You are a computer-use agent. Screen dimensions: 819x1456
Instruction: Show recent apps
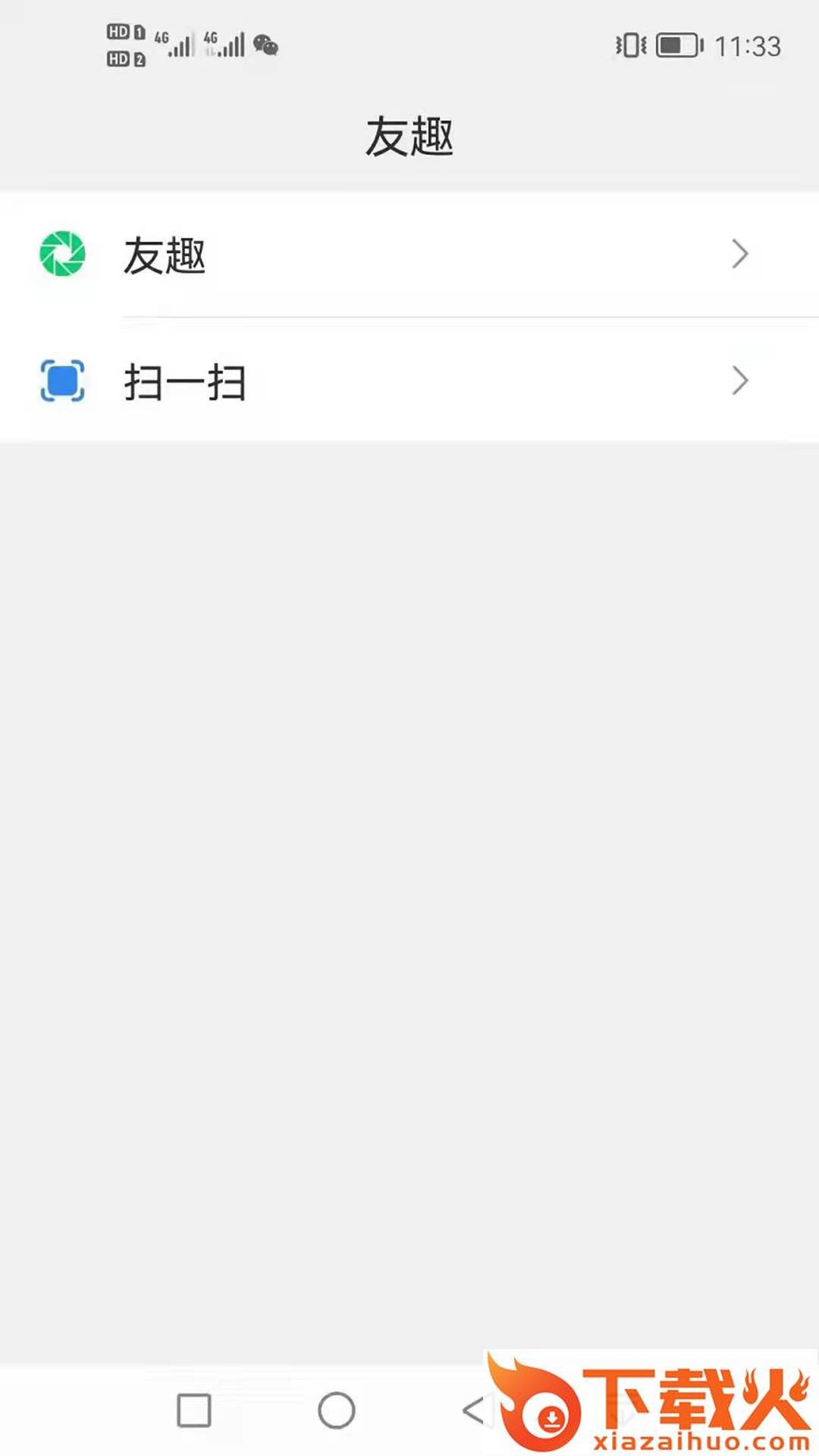point(194,1410)
